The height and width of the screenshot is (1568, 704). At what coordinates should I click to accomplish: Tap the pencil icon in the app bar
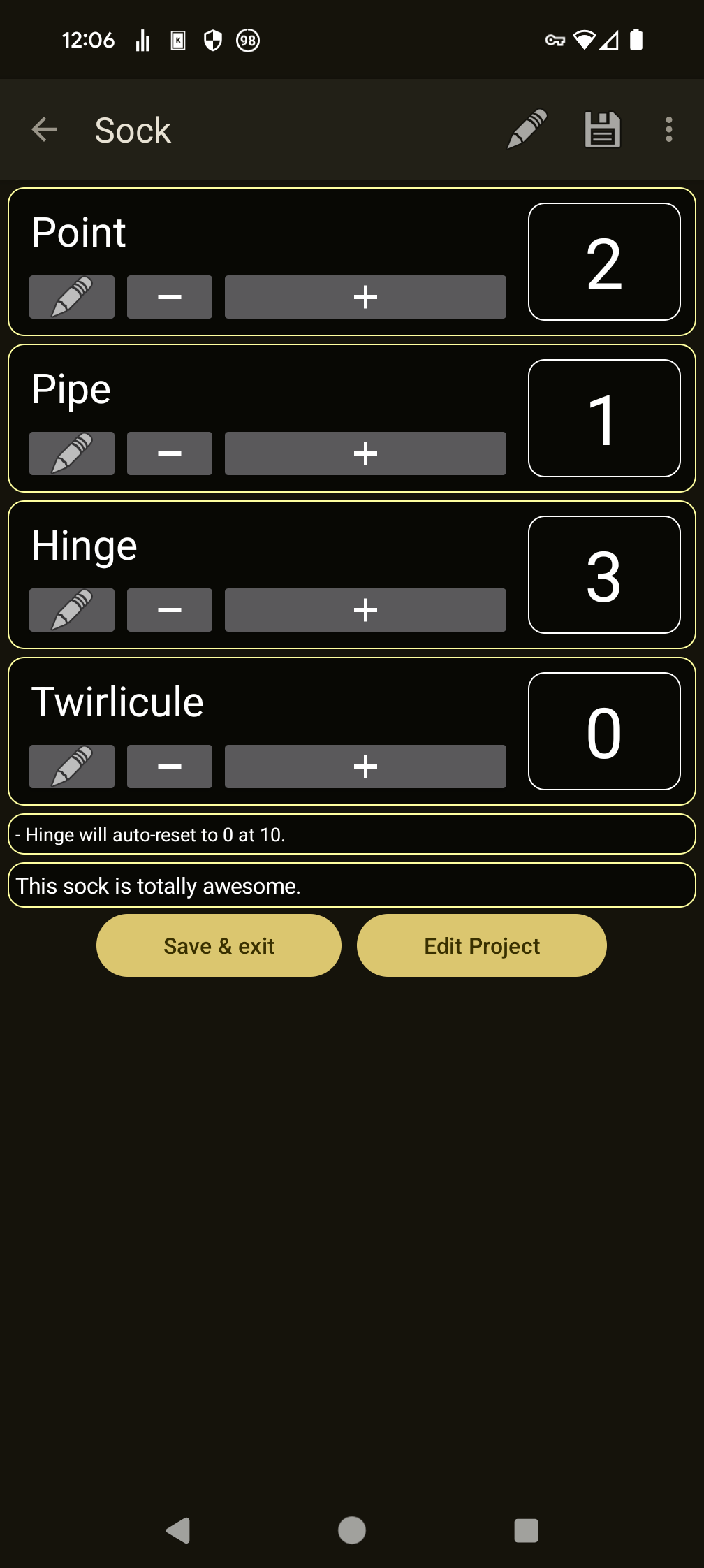tap(527, 129)
